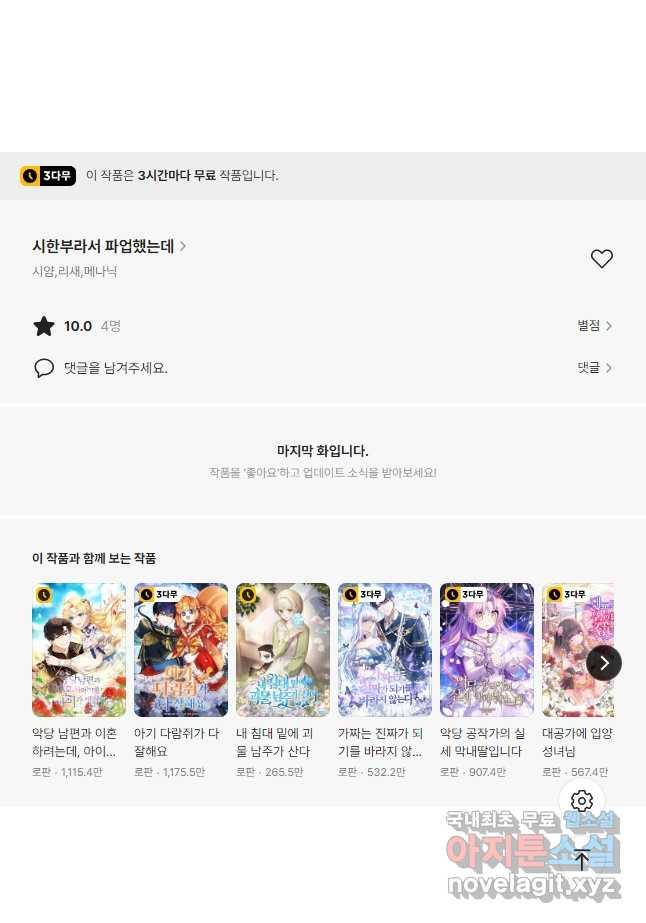The image size is (646, 923).
Task: Open the 댓글 comments page
Action: coord(594,368)
